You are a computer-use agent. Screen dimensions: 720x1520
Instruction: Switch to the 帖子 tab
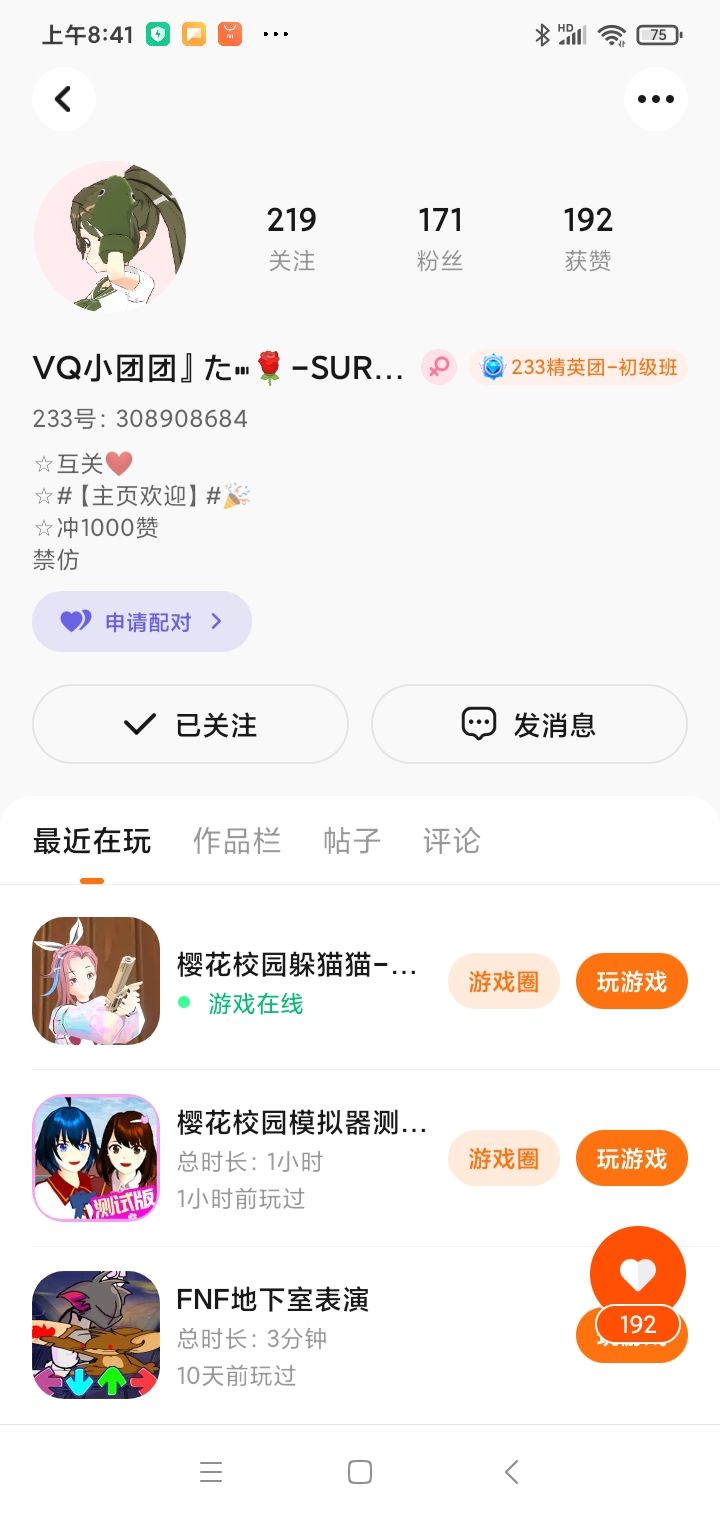(x=352, y=841)
